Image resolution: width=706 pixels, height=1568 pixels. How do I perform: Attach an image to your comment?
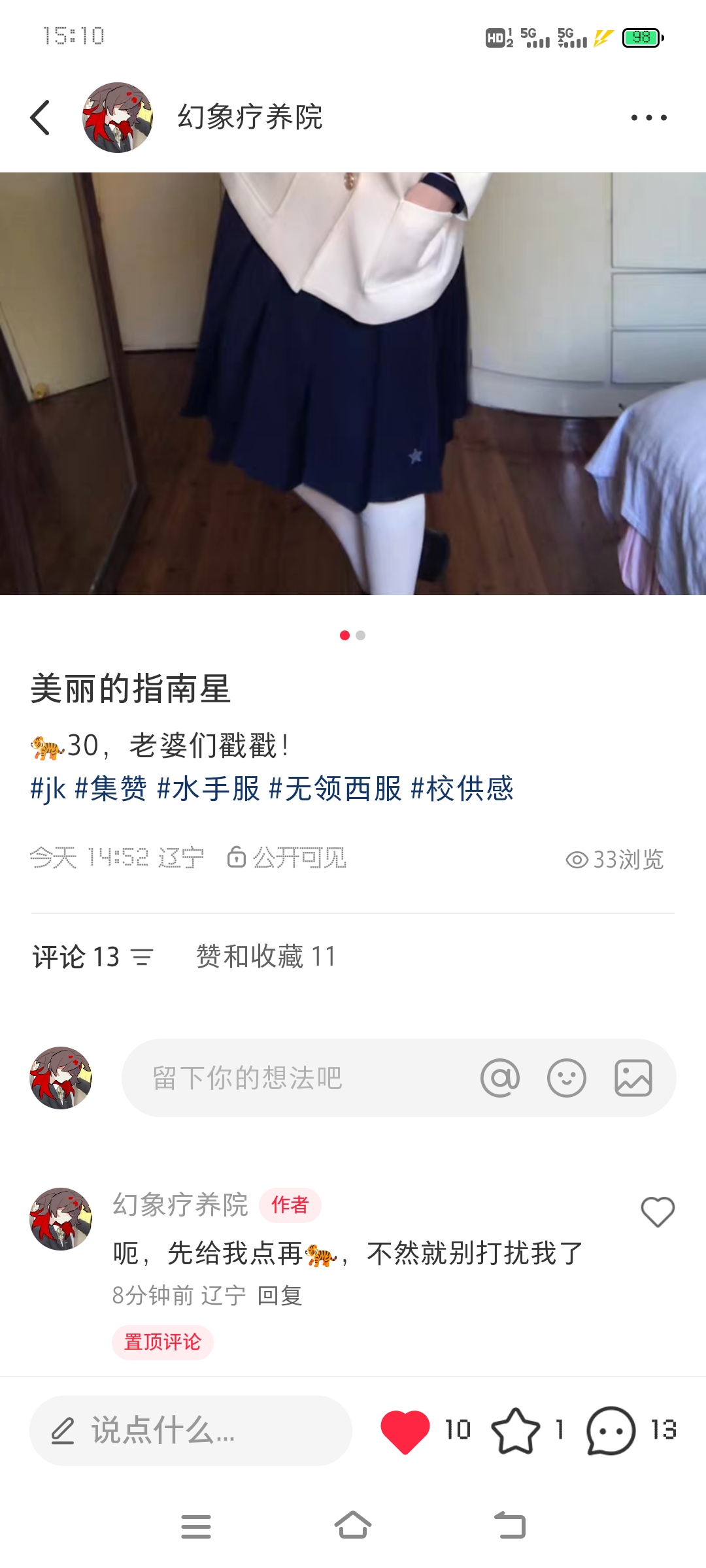[x=633, y=1078]
